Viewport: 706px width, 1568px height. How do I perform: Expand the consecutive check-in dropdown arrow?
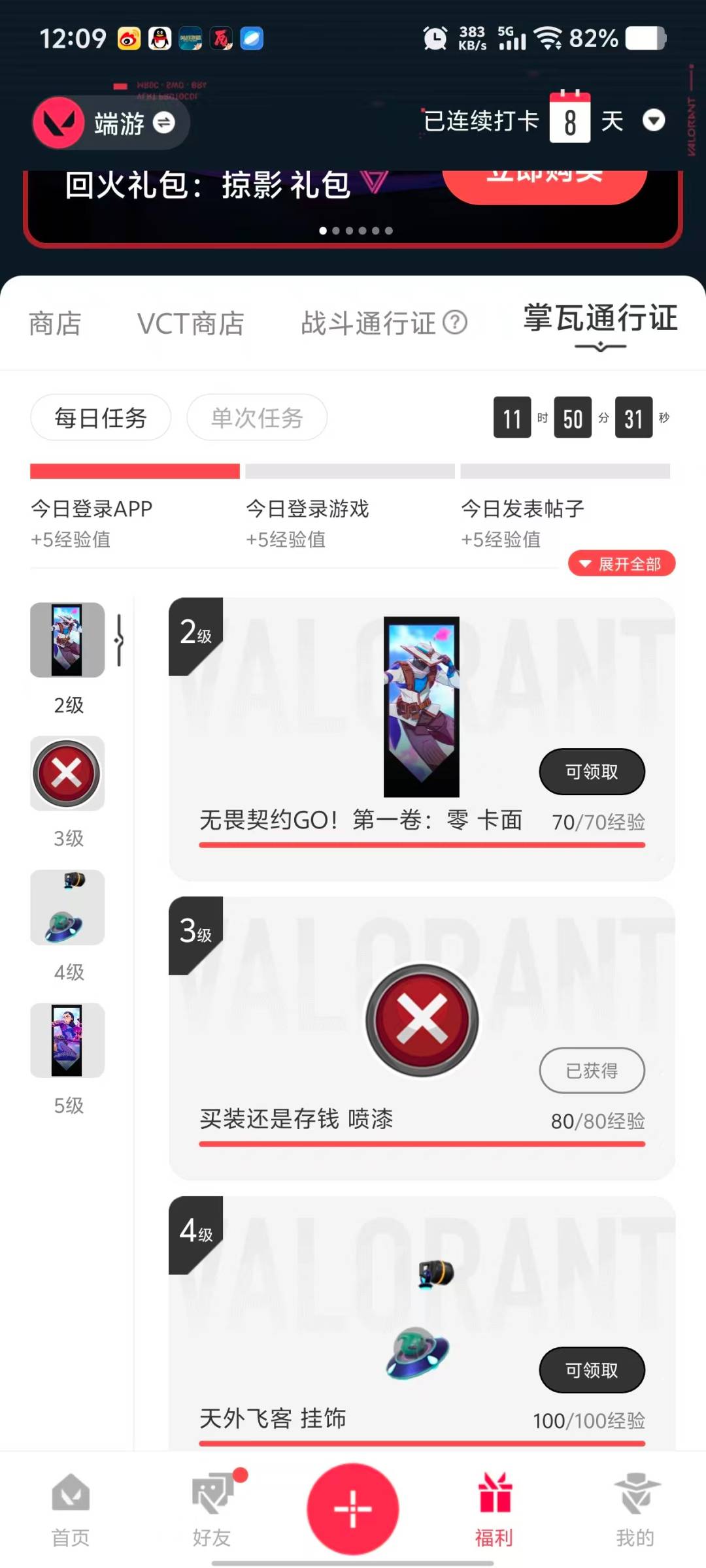(x=654, y=121)
